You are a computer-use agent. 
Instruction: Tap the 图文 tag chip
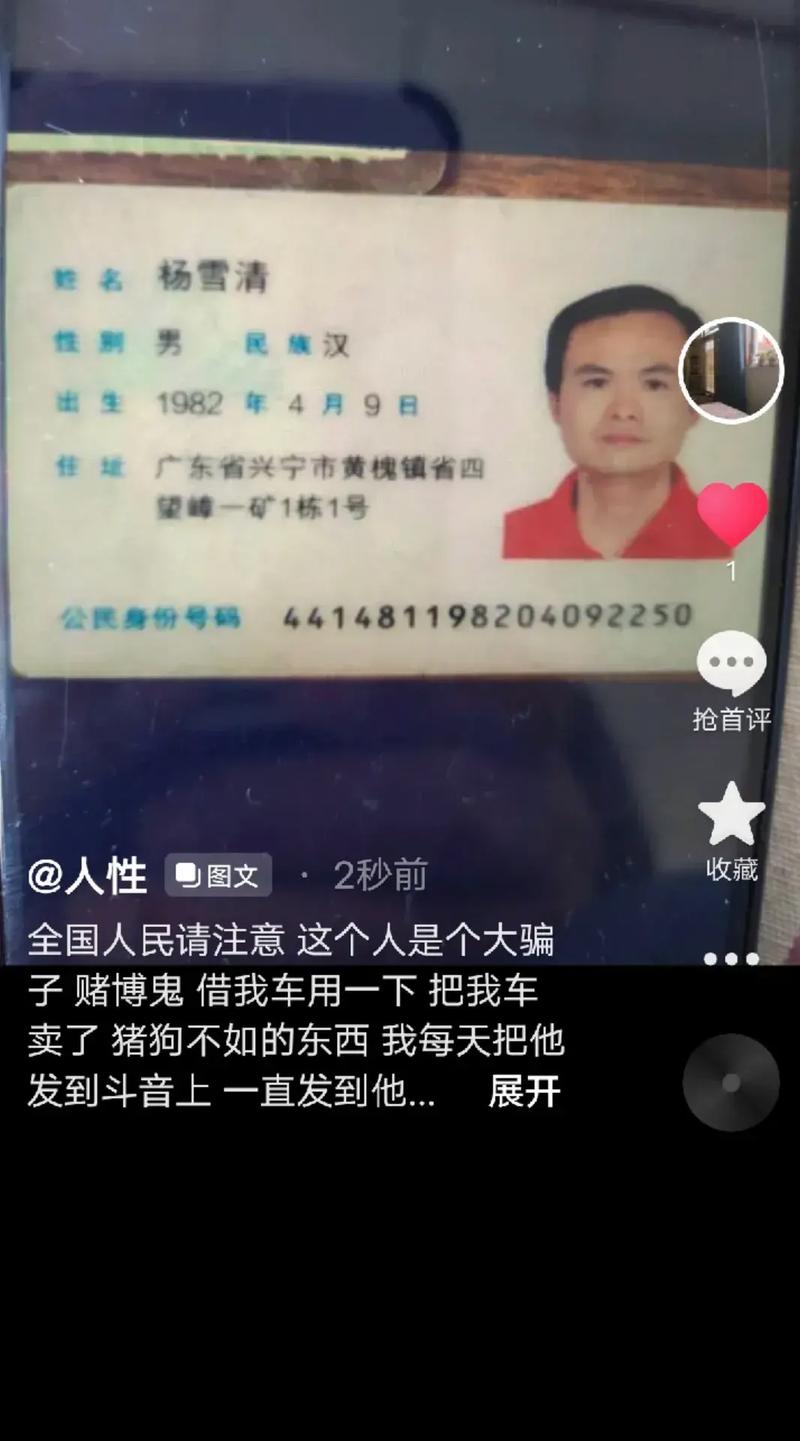tap(218, 876)
